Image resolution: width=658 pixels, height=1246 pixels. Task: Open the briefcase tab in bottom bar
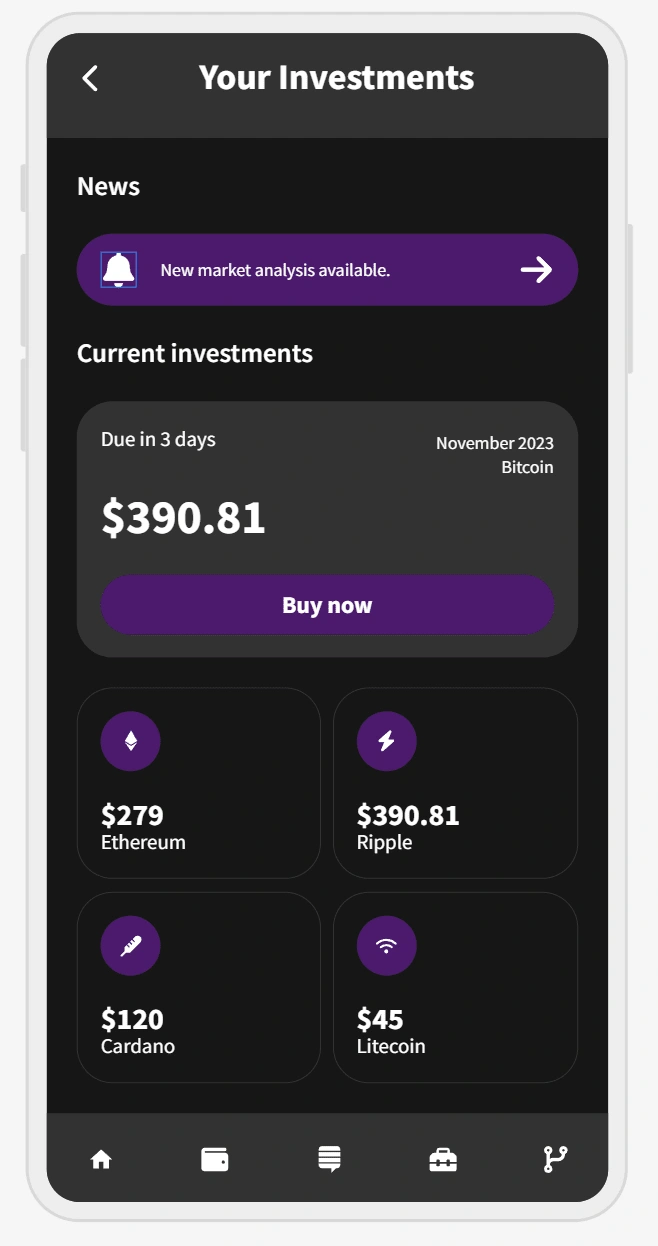click(443, 1159)
